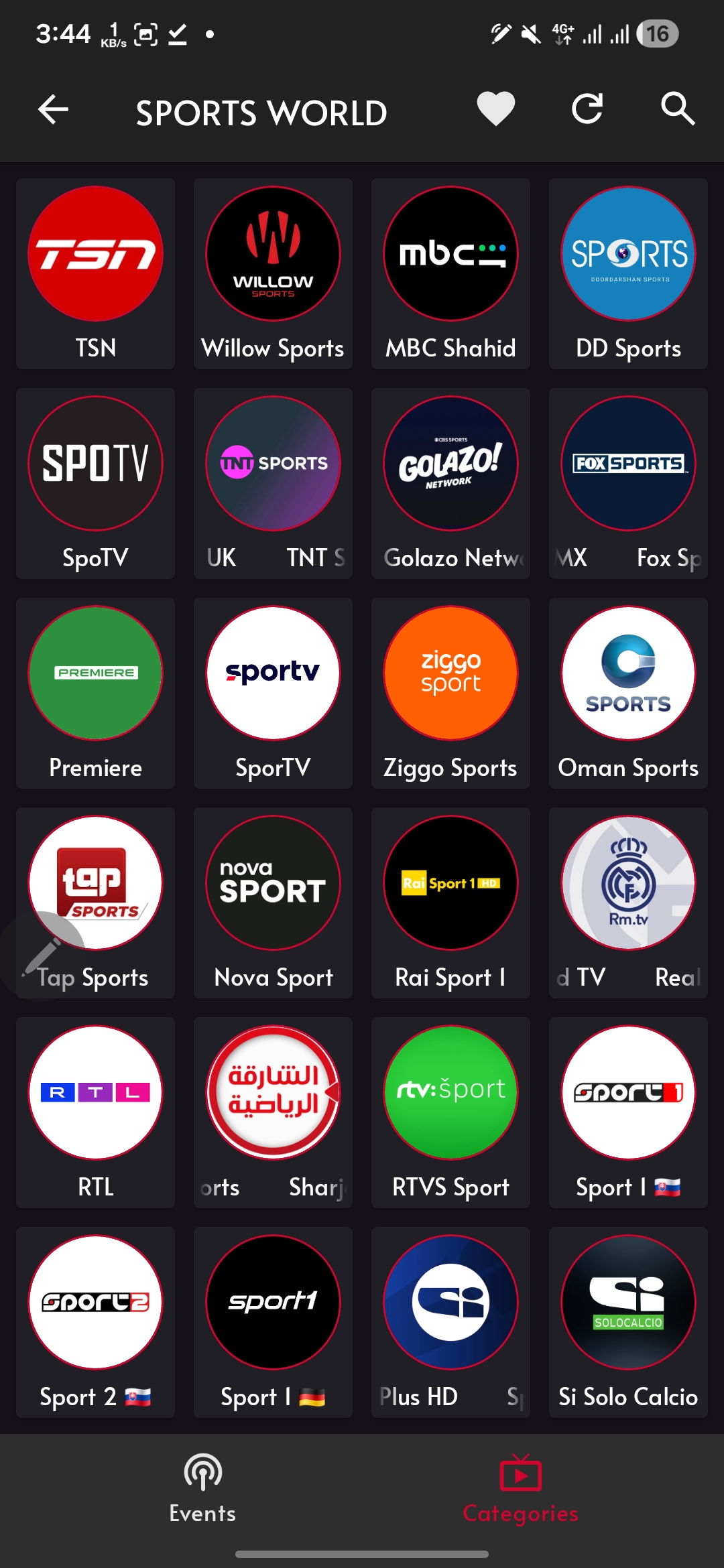Play the Rai Sport 1 channel

pyautogui.click(x=450, y=902)
